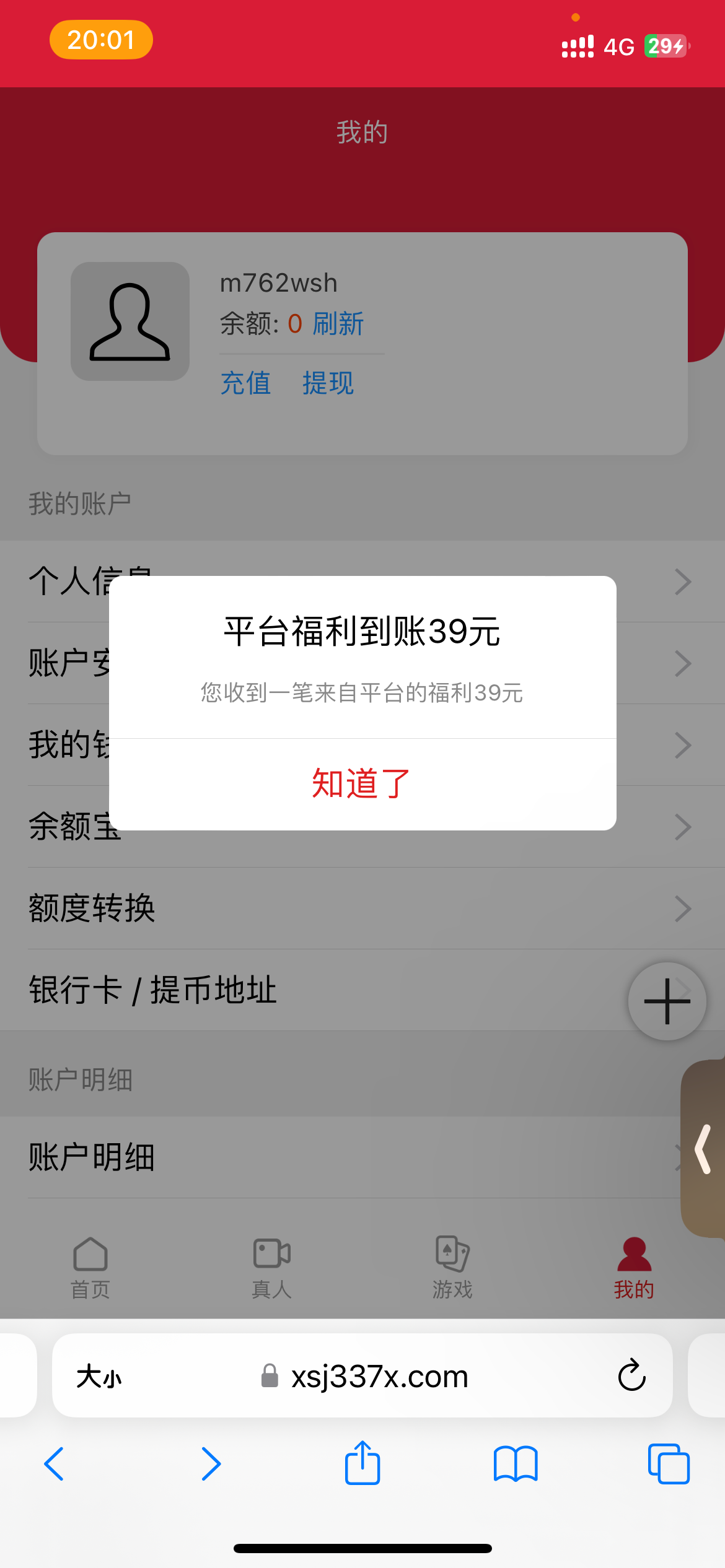The height and width of the screenshot is (1568, 725).
Task: Collapse the side drawer via left-arrow handle
Action: pos(704,1149)
